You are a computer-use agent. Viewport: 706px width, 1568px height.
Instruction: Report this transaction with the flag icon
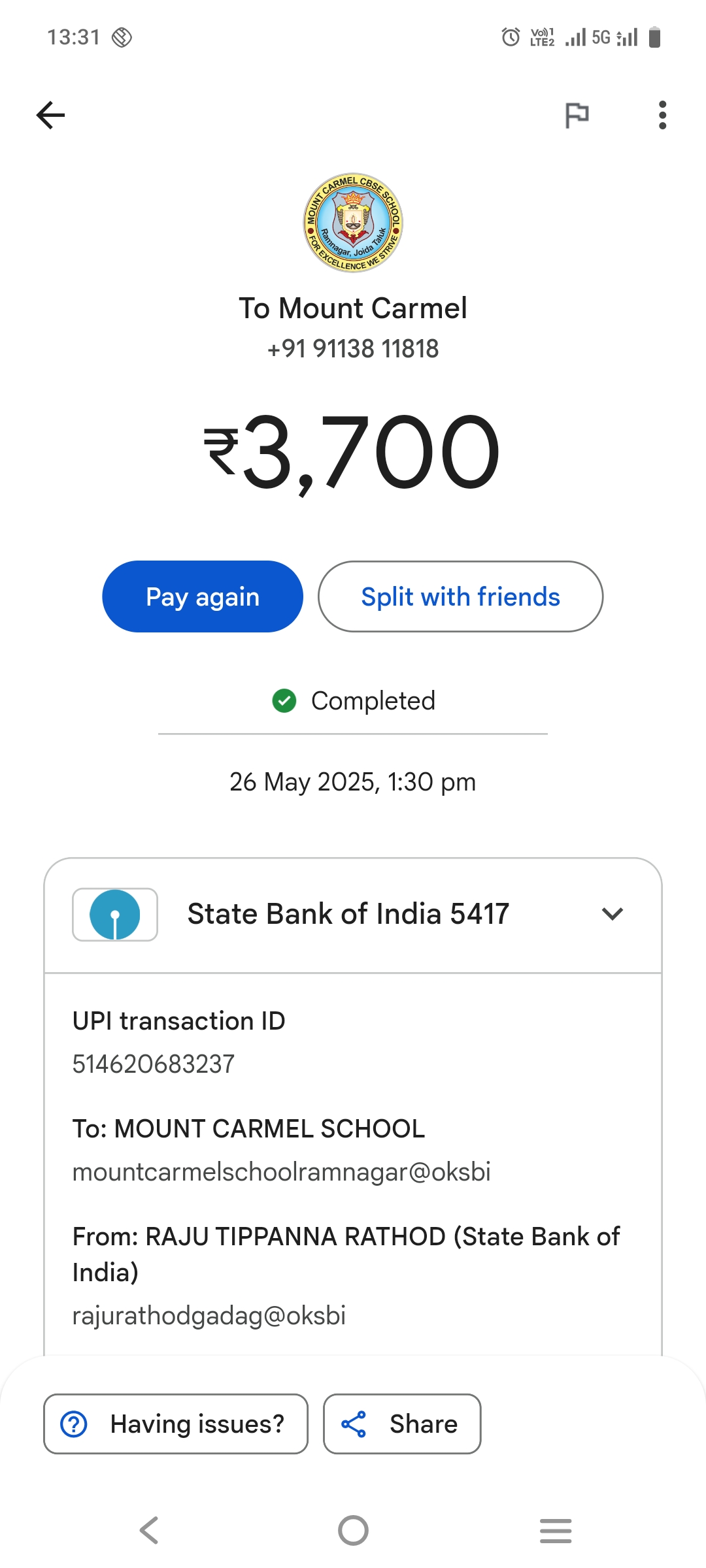(x=577, y=116)
